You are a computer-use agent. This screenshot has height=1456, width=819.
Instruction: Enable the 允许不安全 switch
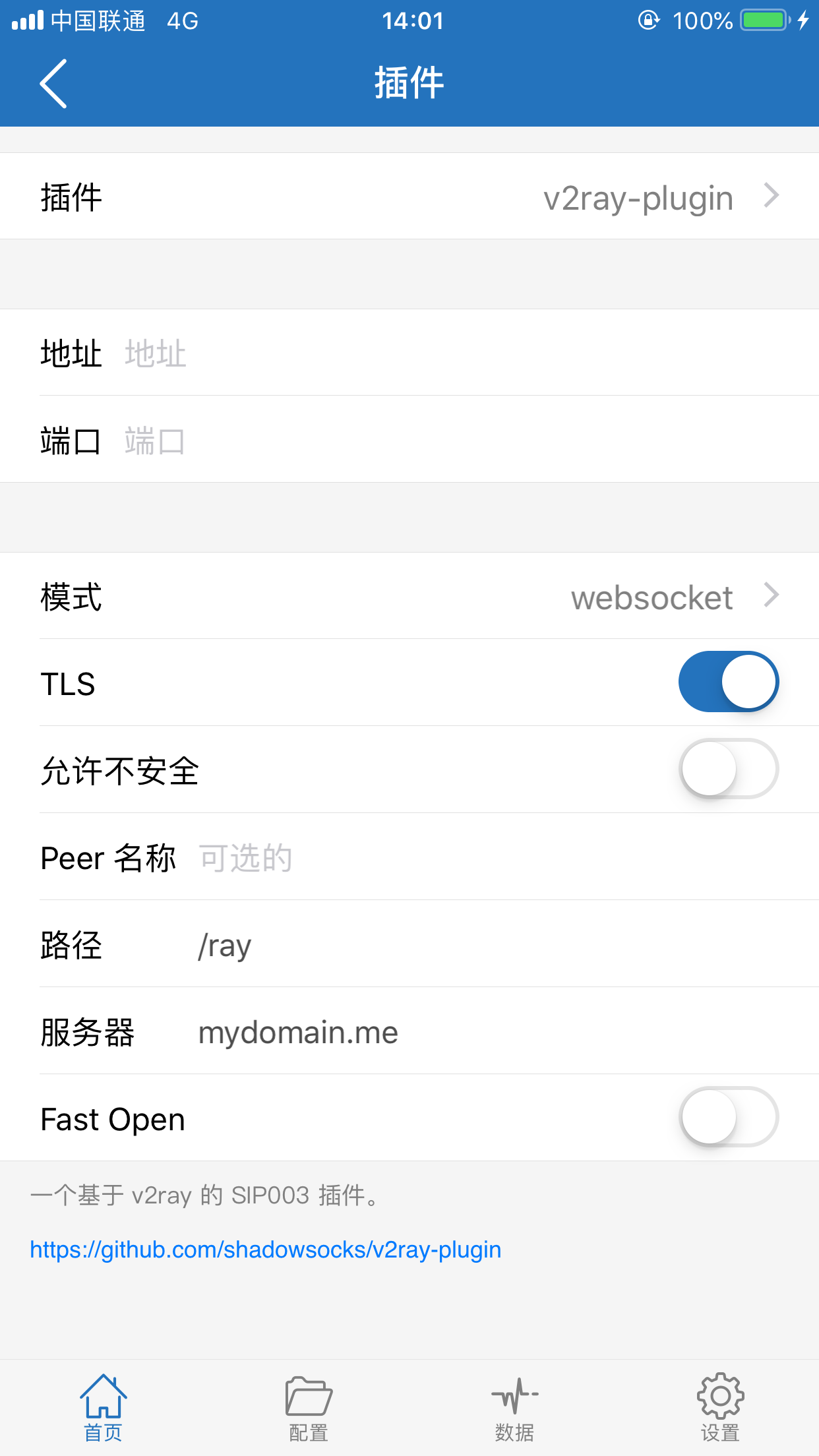coord(728,769)
